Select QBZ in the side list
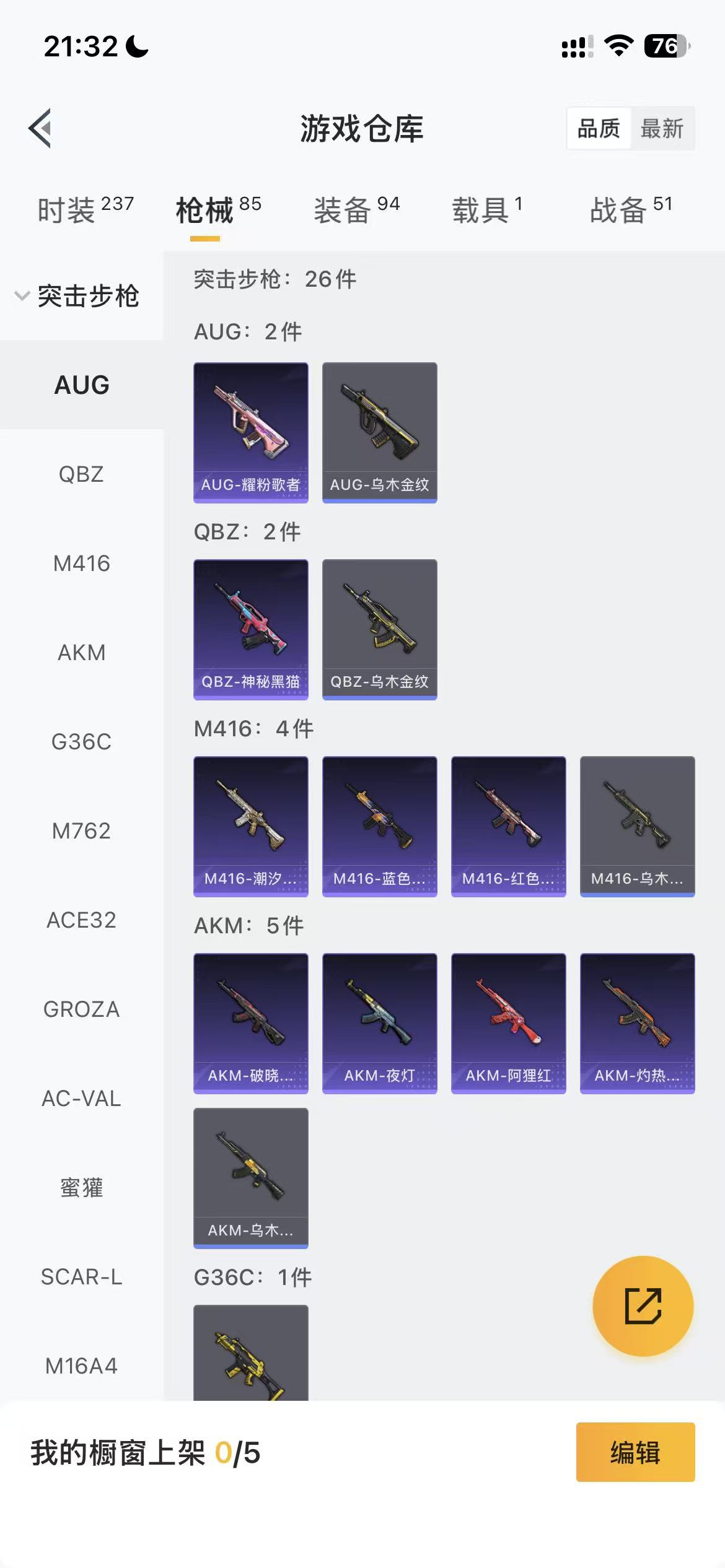 point(81,474)
